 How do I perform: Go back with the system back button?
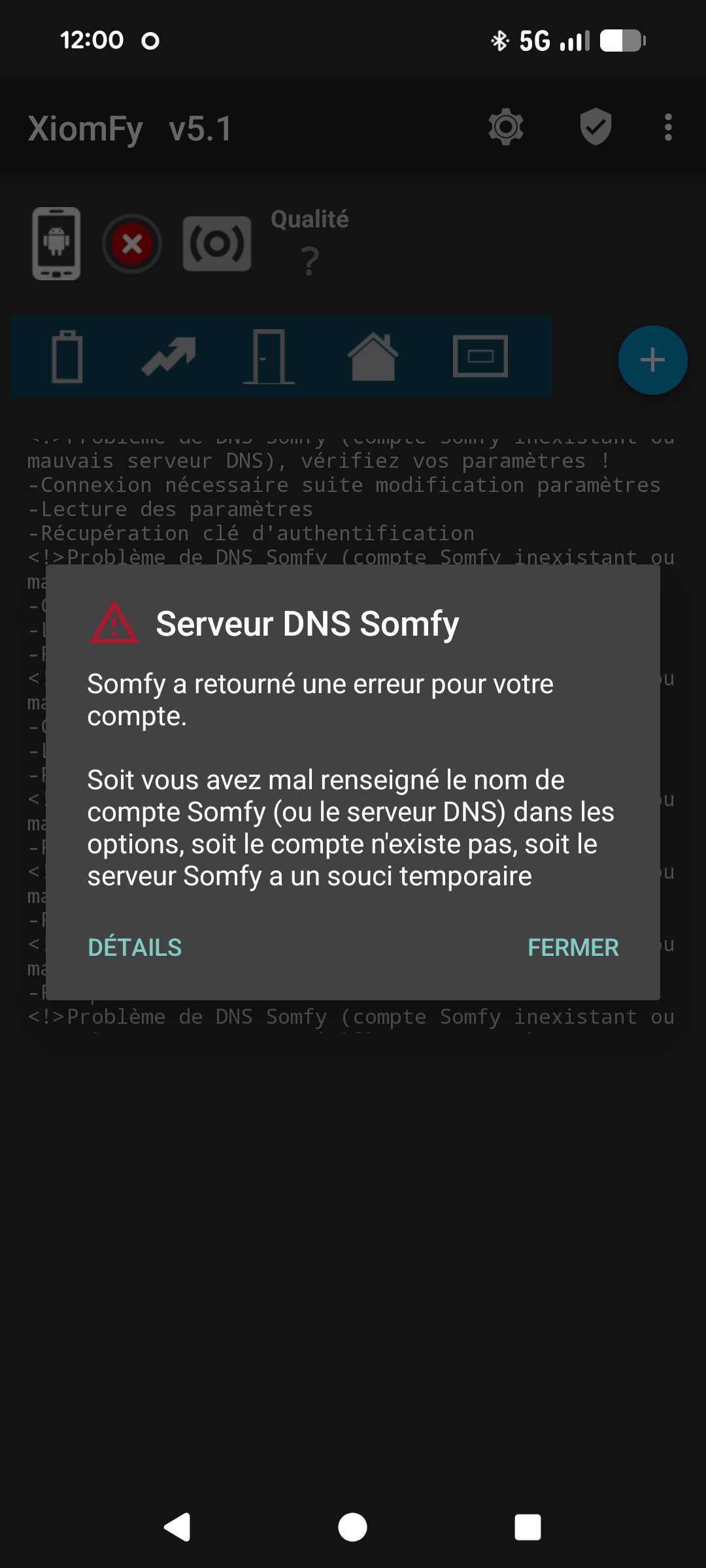pyautogui.click(x=177, y=1527)
